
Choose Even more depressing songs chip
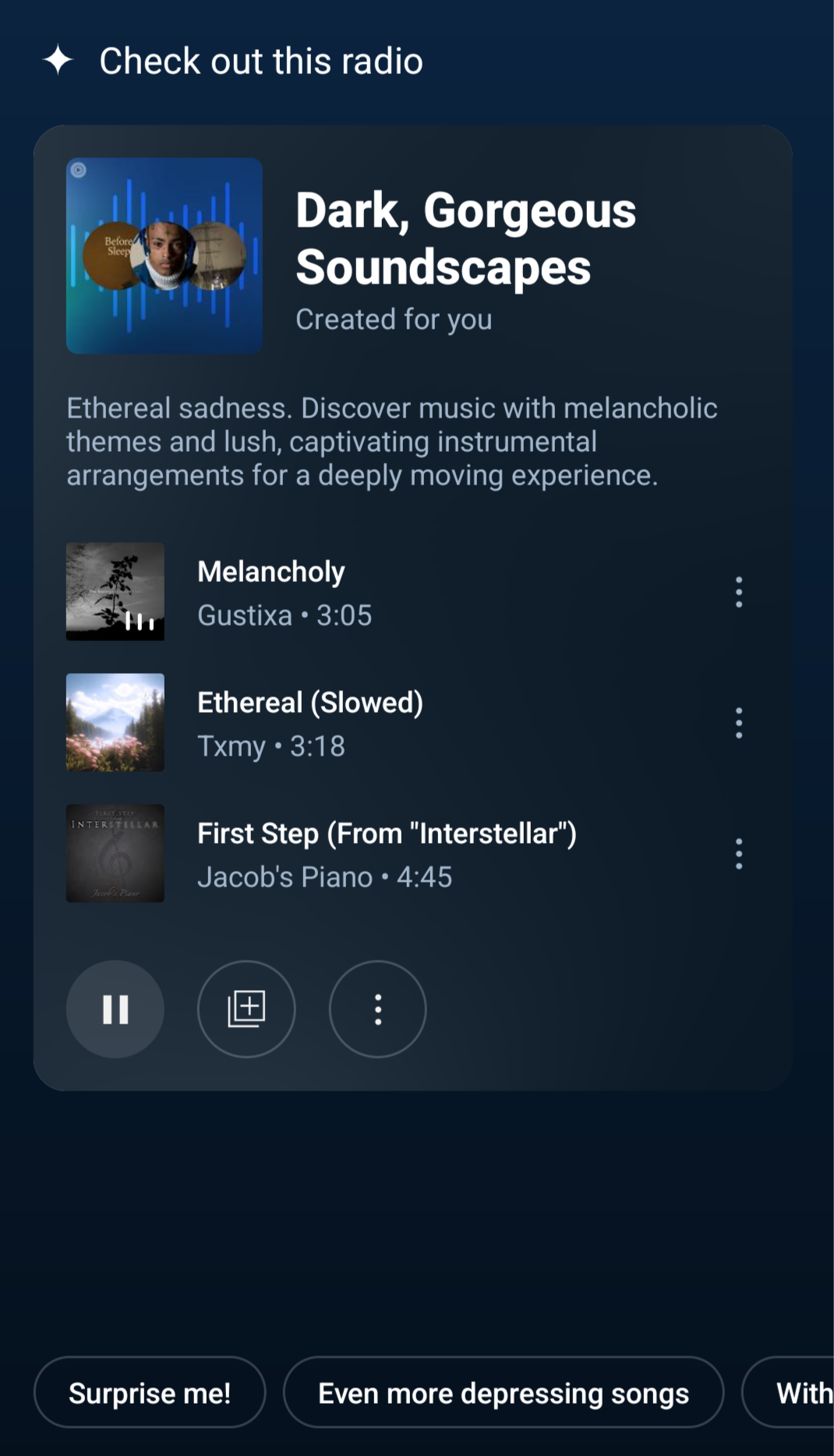504,1392
